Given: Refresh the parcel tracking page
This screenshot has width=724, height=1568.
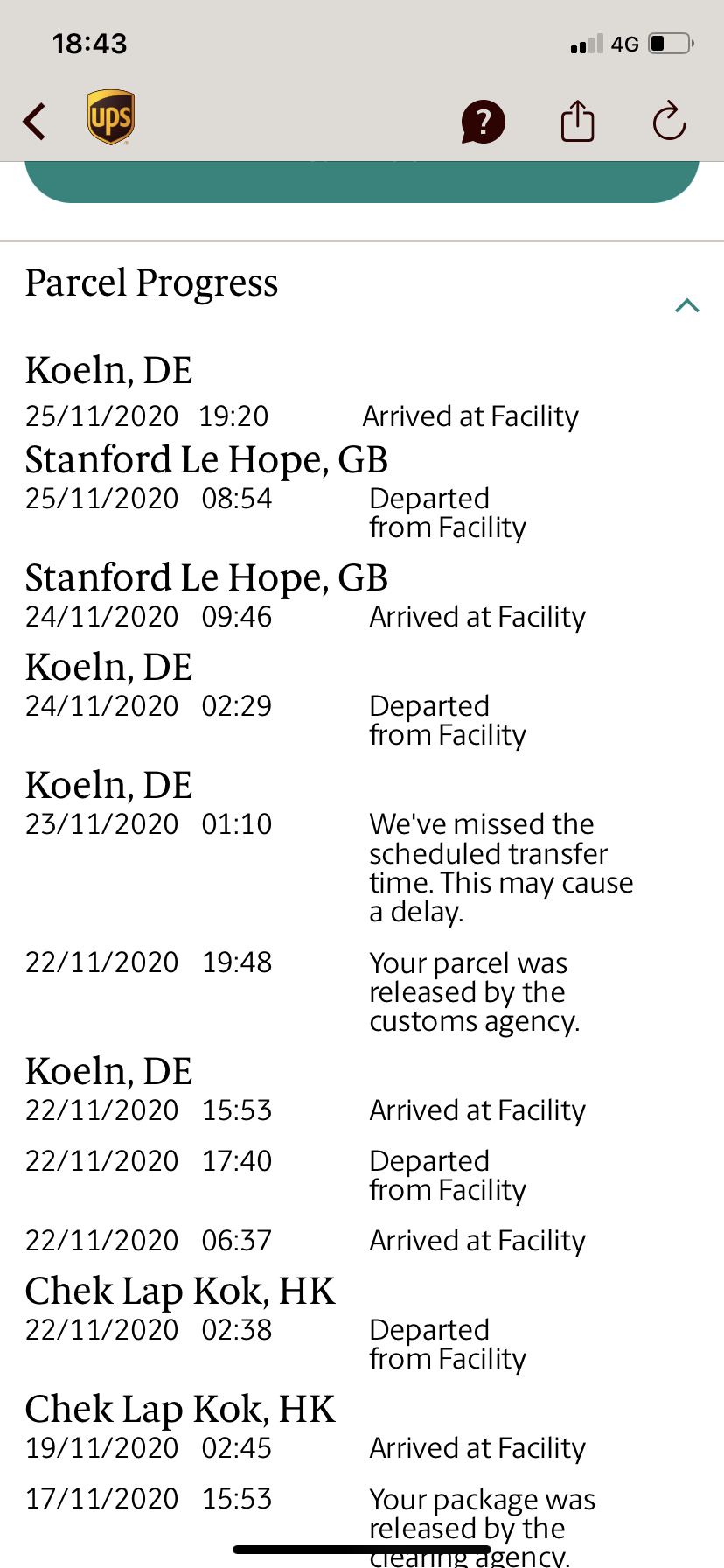Looking at the screenshot, I should 669,121.
